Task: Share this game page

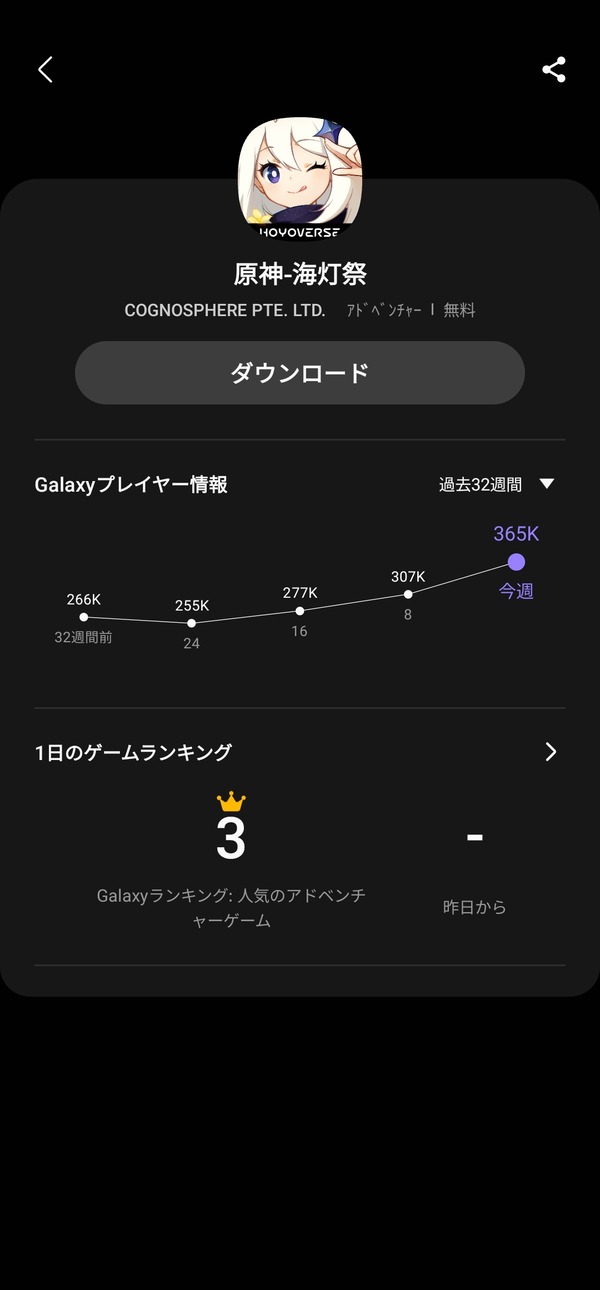Action: pos(554,69)
